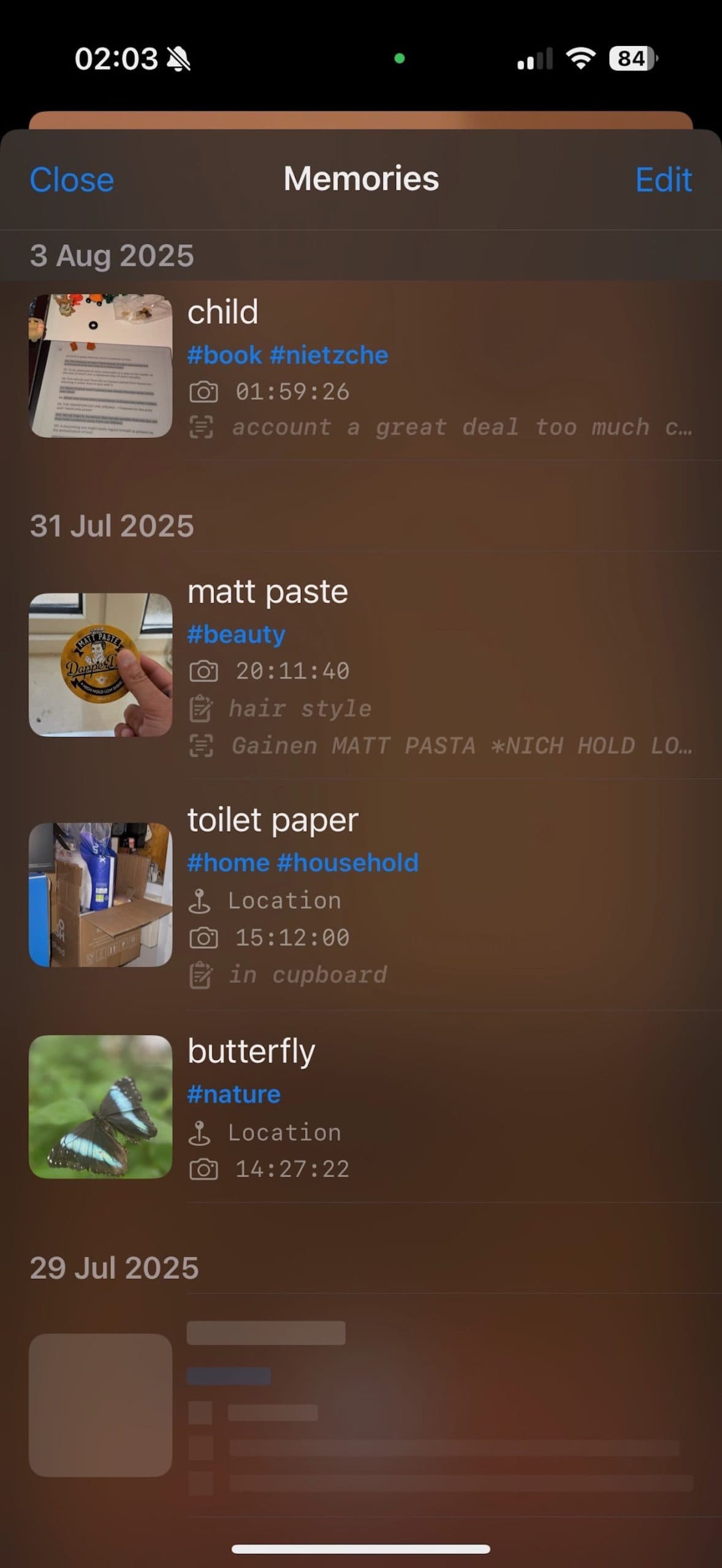Tap the scanned text icon under child entry
The height and width of the screenshot is (1568, 722).
tap(202, 427)
